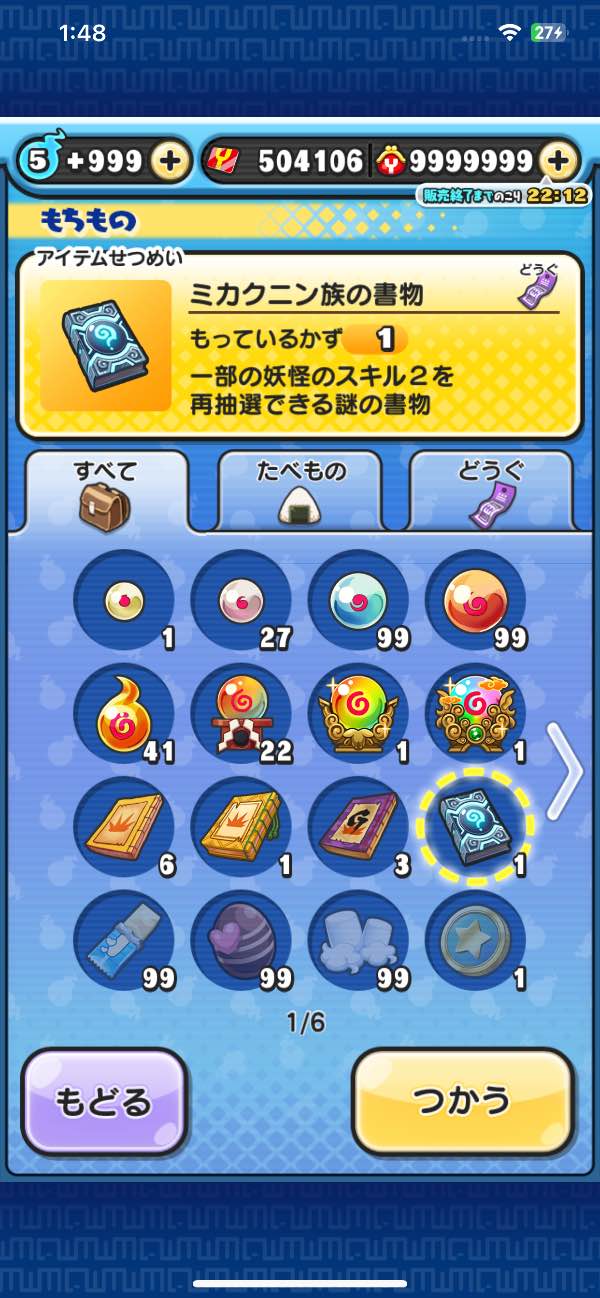Select the purple book with count 3
The width and height of the screenshot is (600, 1298).
(358, 827)
